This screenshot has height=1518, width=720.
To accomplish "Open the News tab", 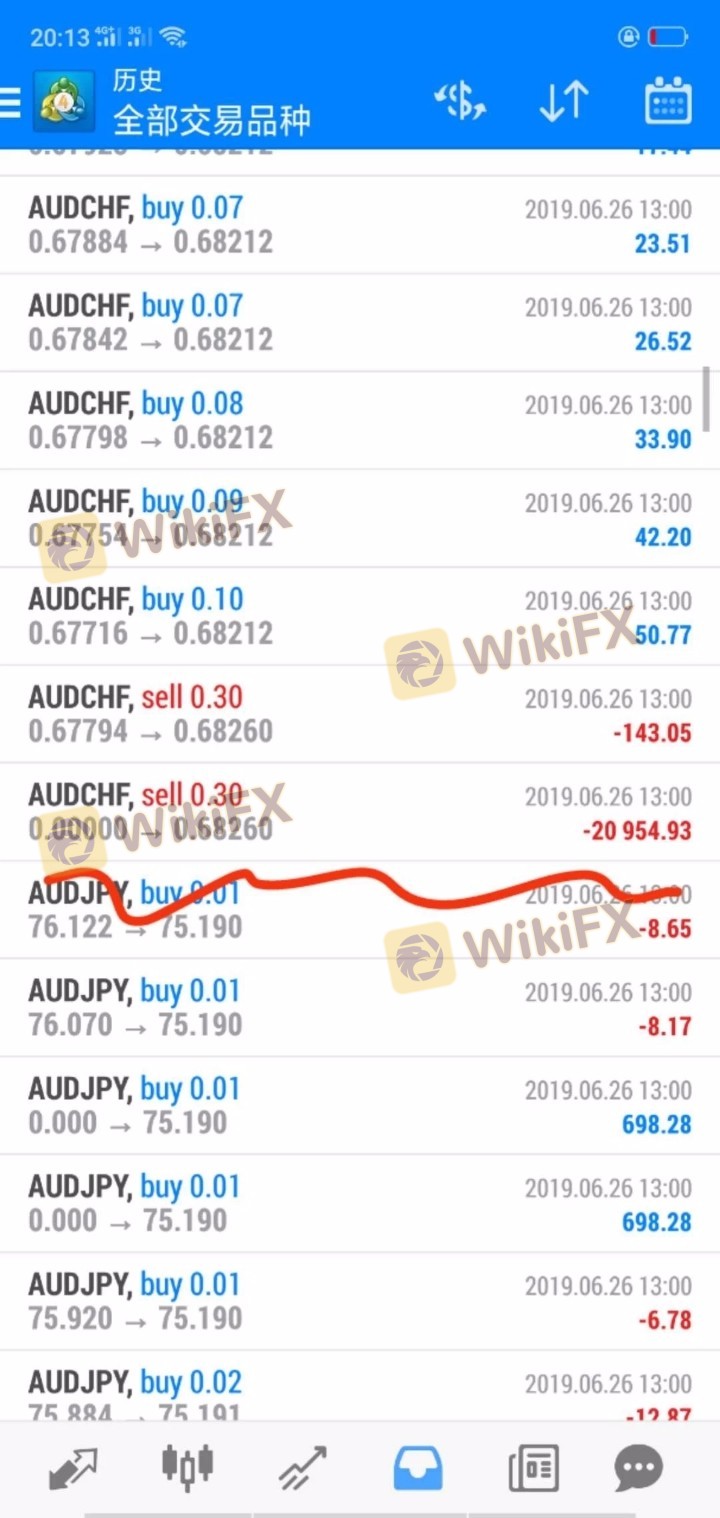I will (x=533, y=1468).
